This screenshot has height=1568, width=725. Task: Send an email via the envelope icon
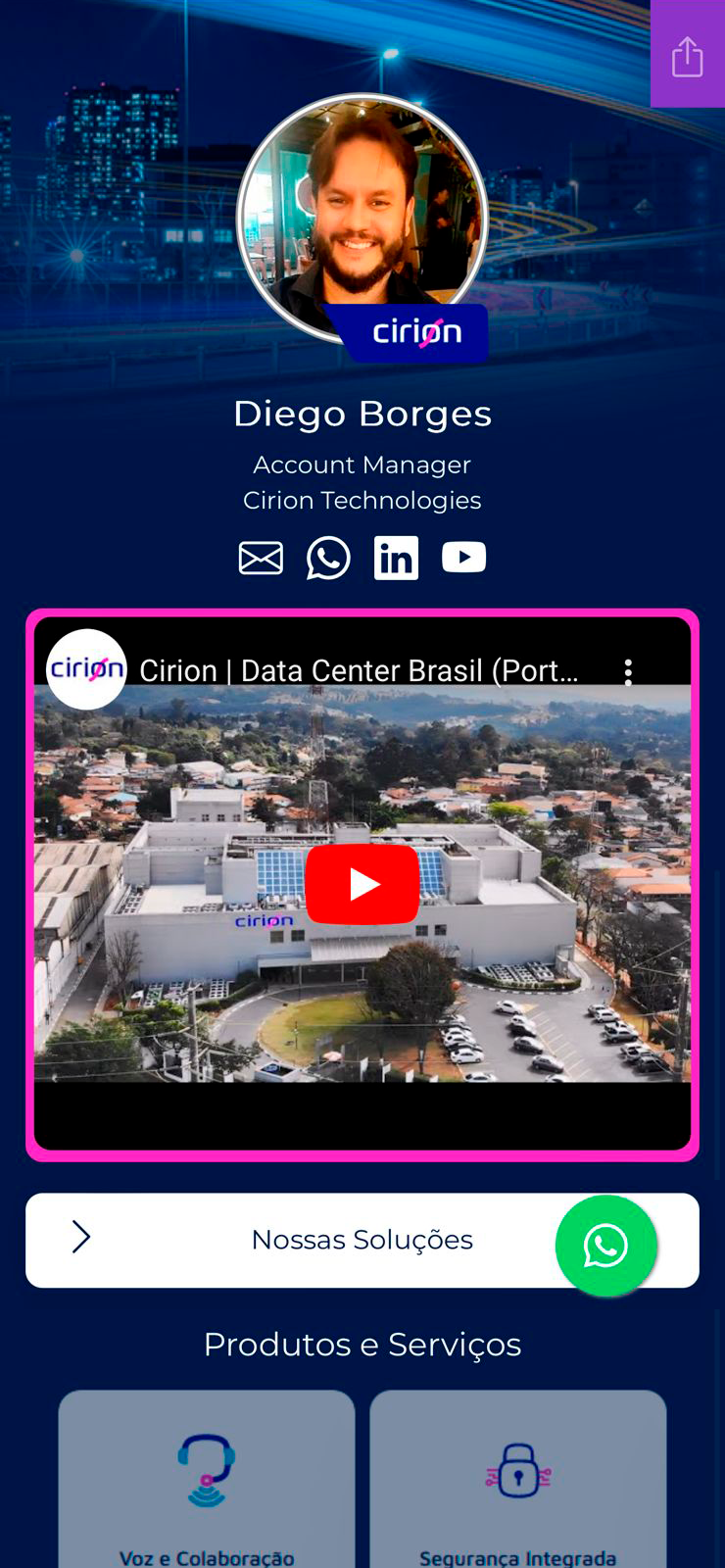(261, 559)
